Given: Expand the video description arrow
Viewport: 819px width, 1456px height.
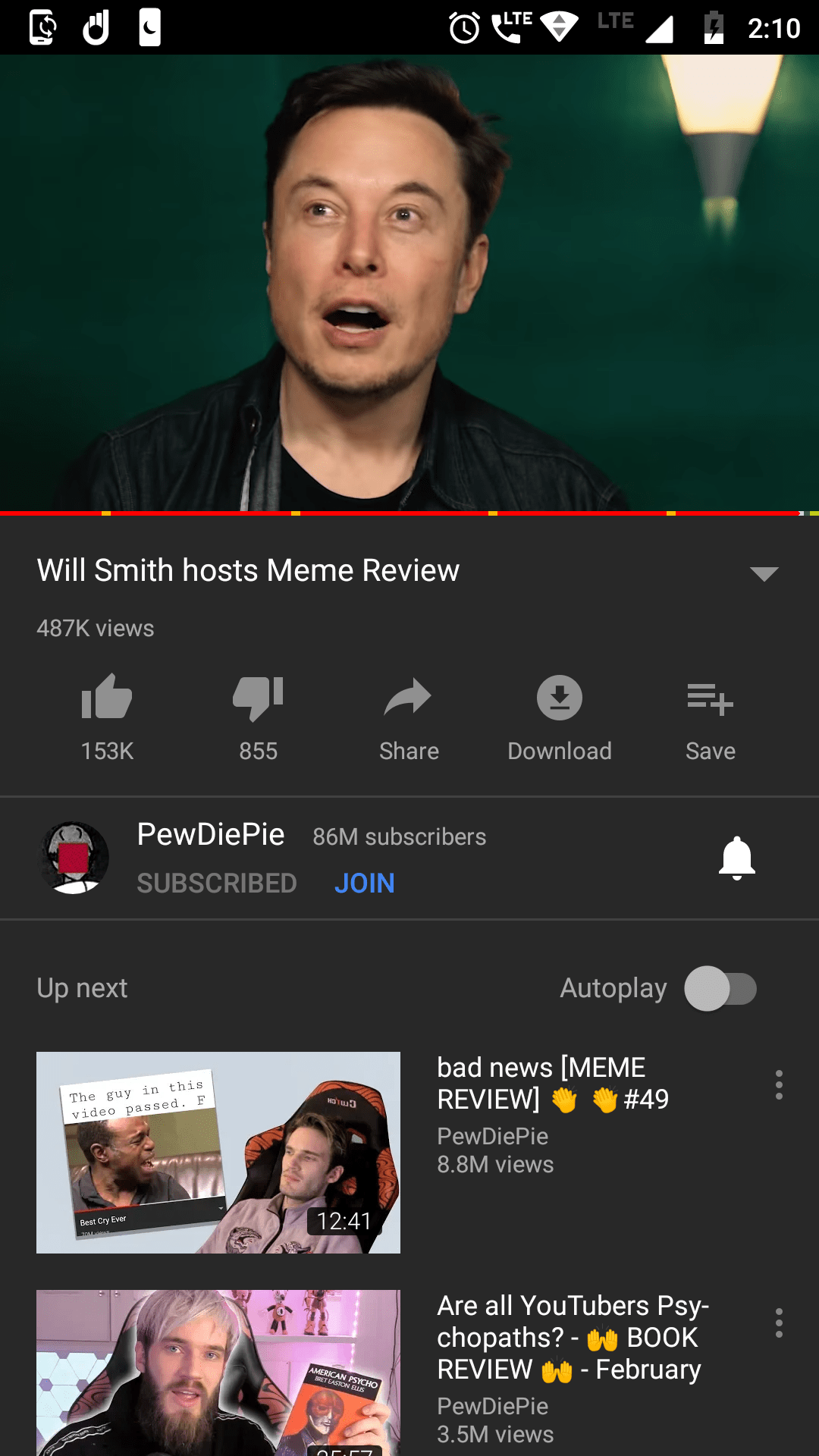Looking at the screenshot, I should 764,573.
